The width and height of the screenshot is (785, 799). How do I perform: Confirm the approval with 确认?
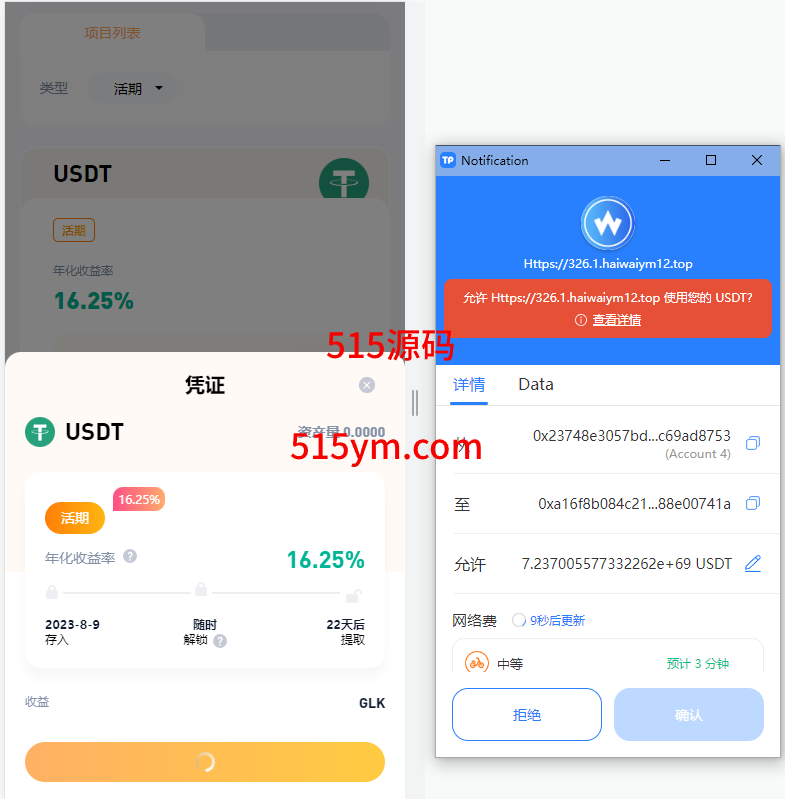click(x=688, y=714)
